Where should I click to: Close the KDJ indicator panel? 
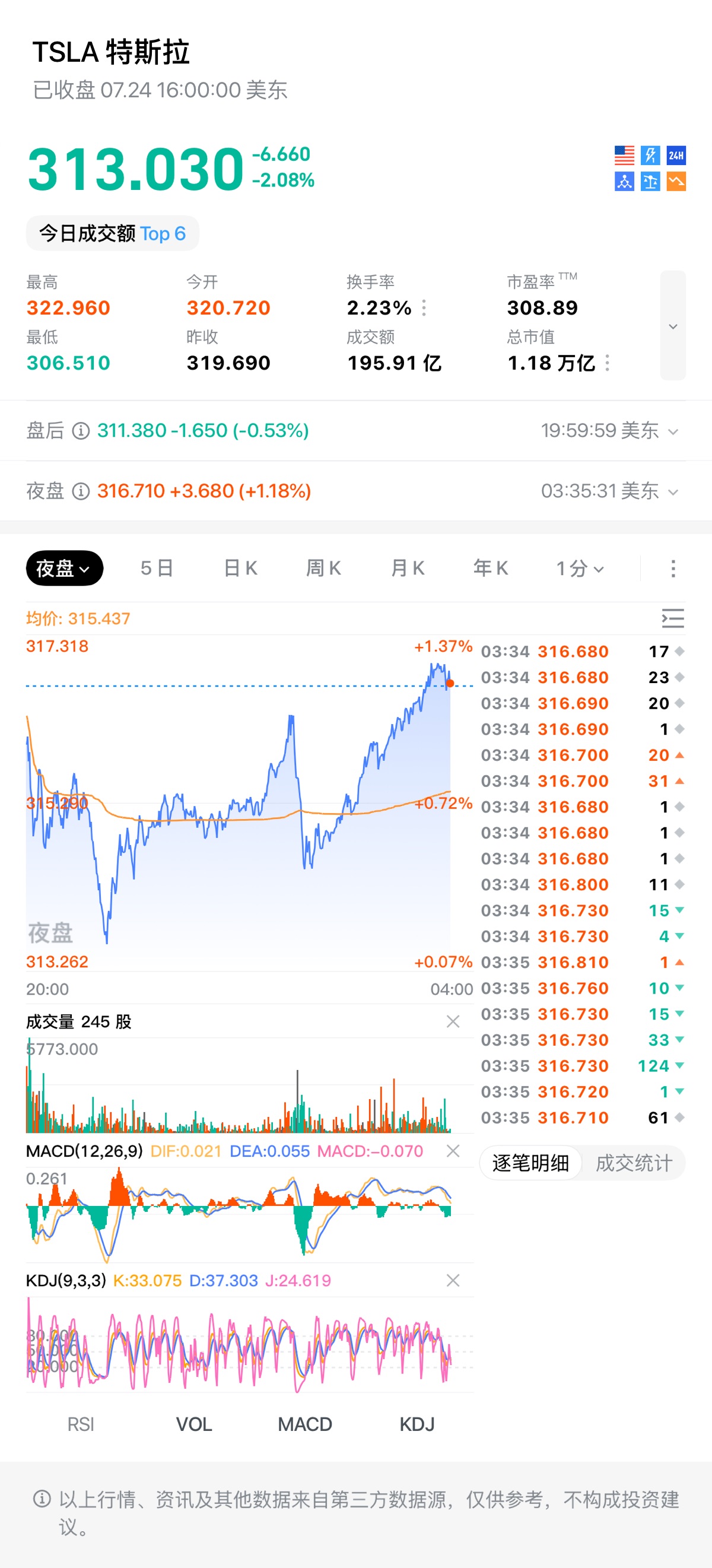453,1281
